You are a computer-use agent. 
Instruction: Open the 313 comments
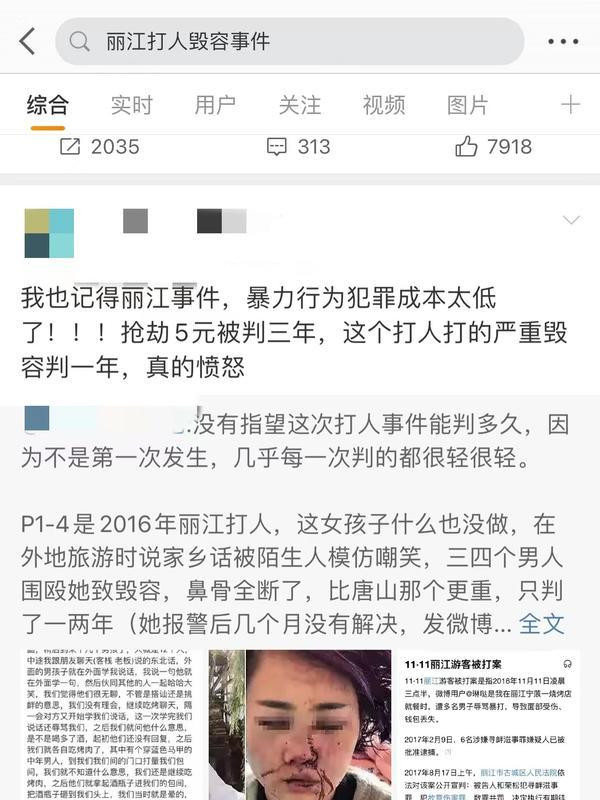(x=298, y=147)
